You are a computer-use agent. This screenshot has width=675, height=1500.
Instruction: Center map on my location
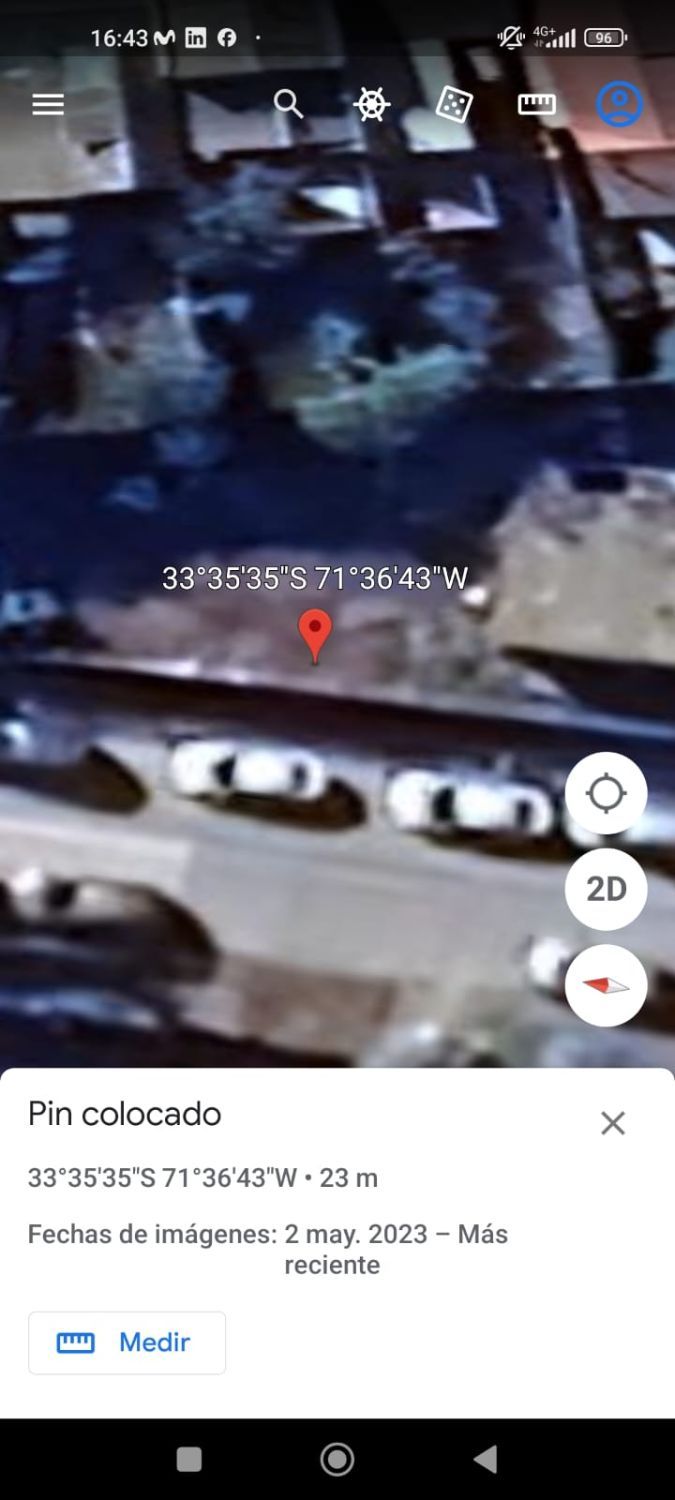coord(606,793)
